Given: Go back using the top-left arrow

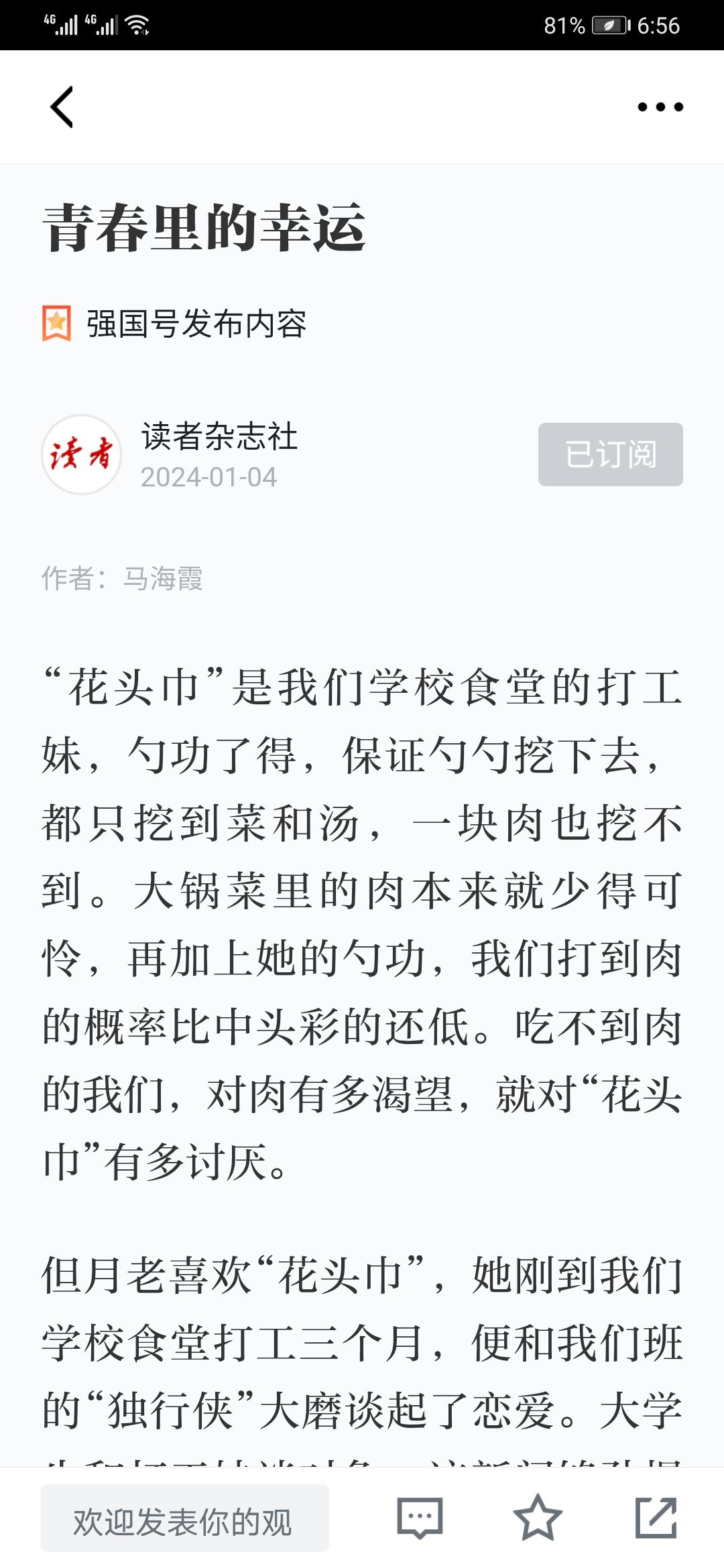Looking at the screenshot, I should pyautogui.click(x=62, y=107).
